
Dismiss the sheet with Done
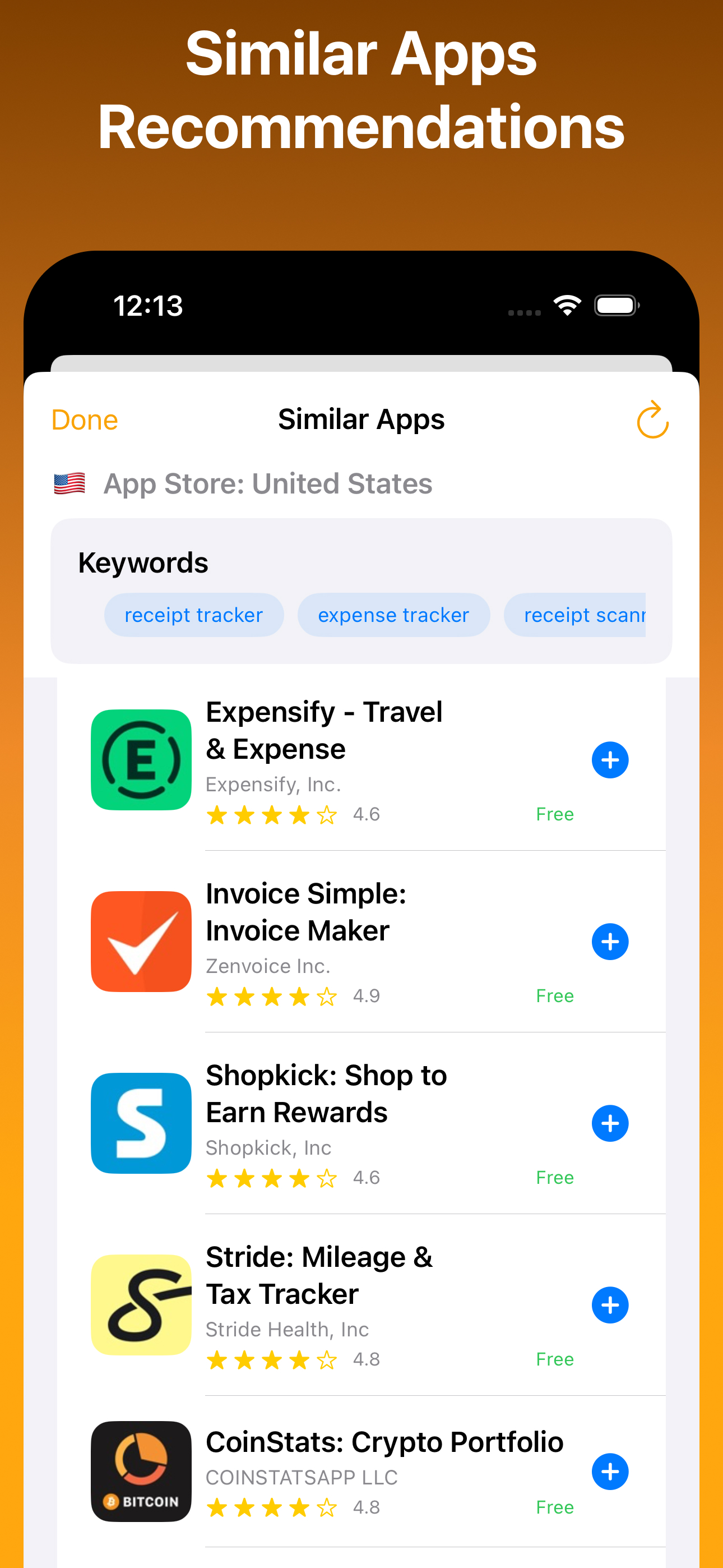[x=84, y=419]
